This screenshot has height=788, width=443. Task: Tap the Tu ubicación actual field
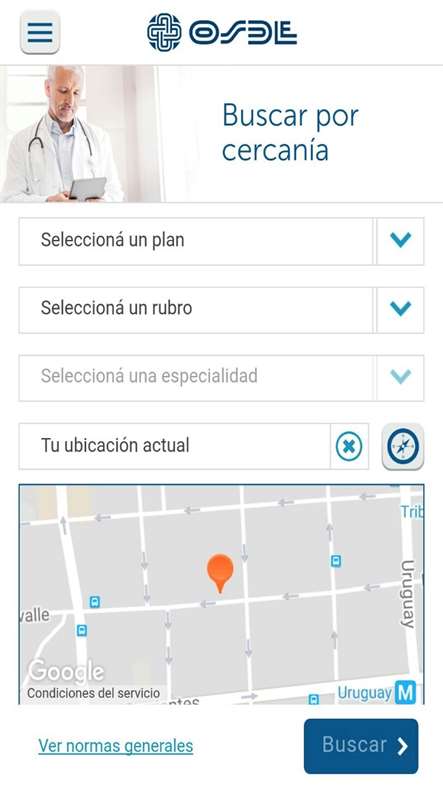[174, 446]
